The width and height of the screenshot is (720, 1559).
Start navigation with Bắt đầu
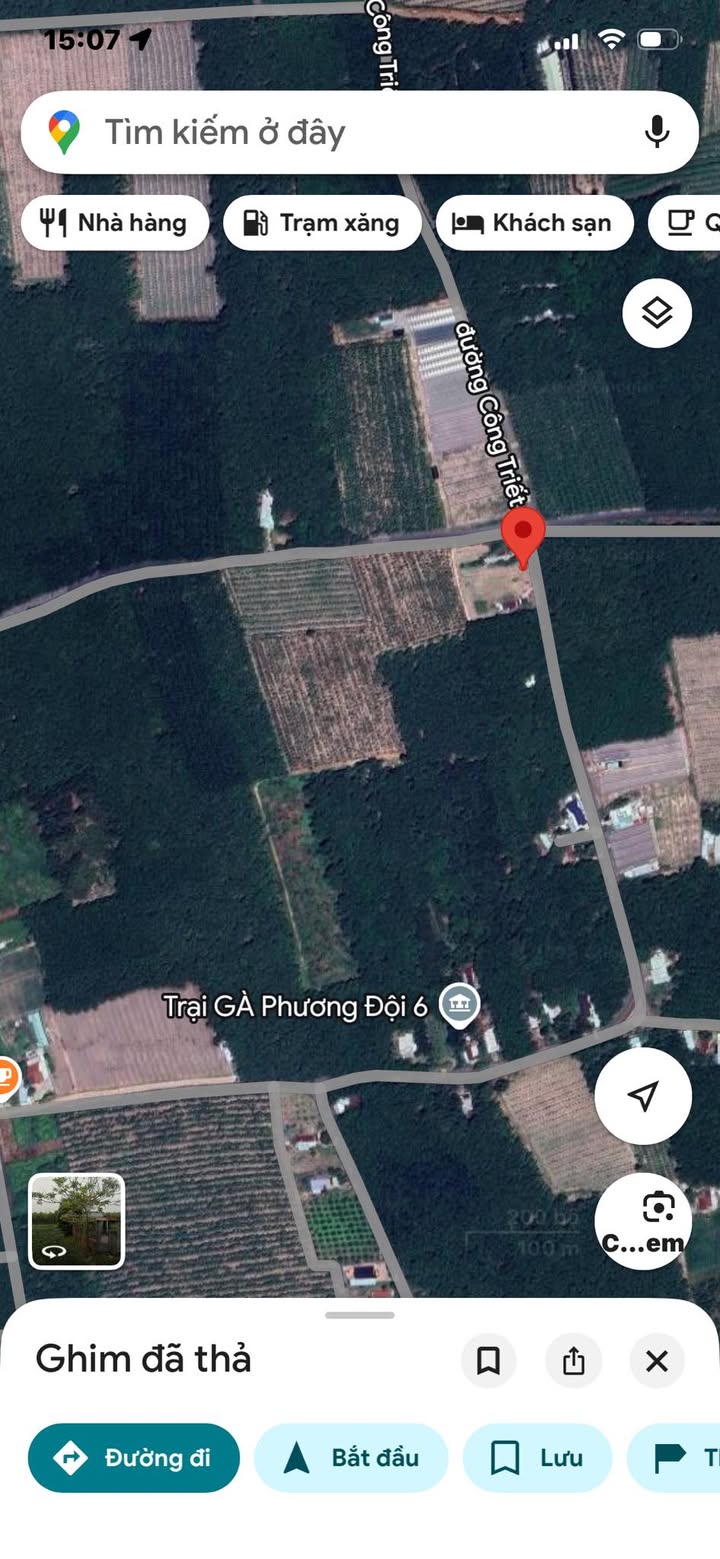click(x=351, y=1458)
